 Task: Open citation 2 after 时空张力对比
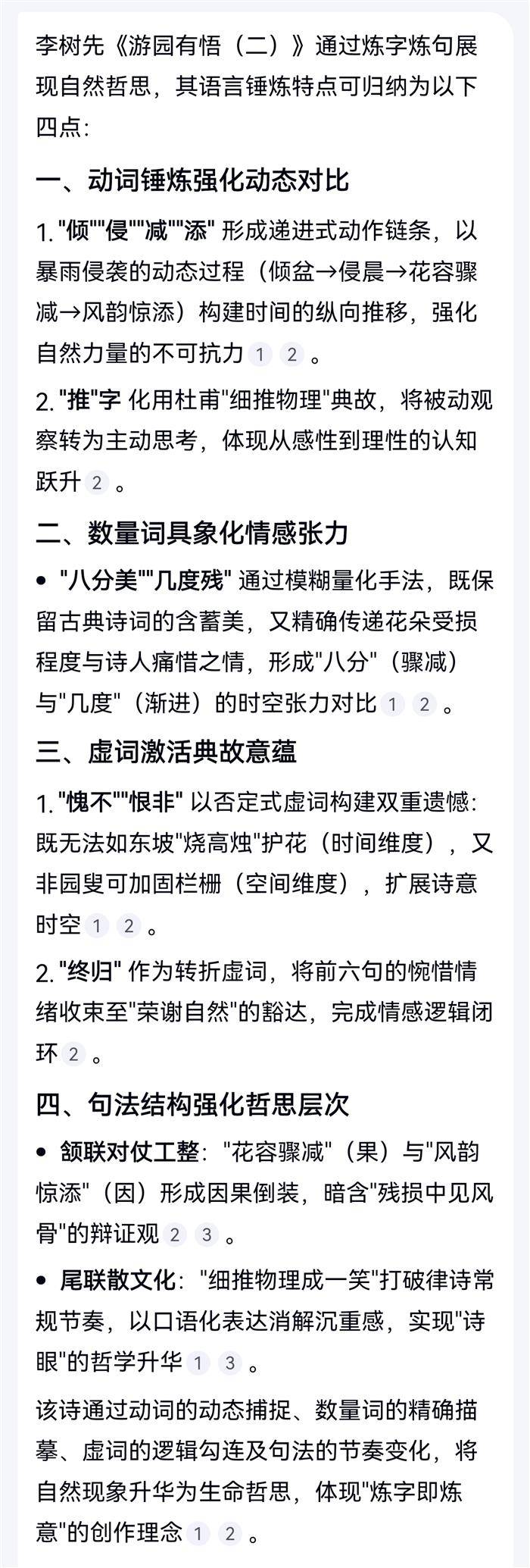pyautogui.click(x=424, y=704)
